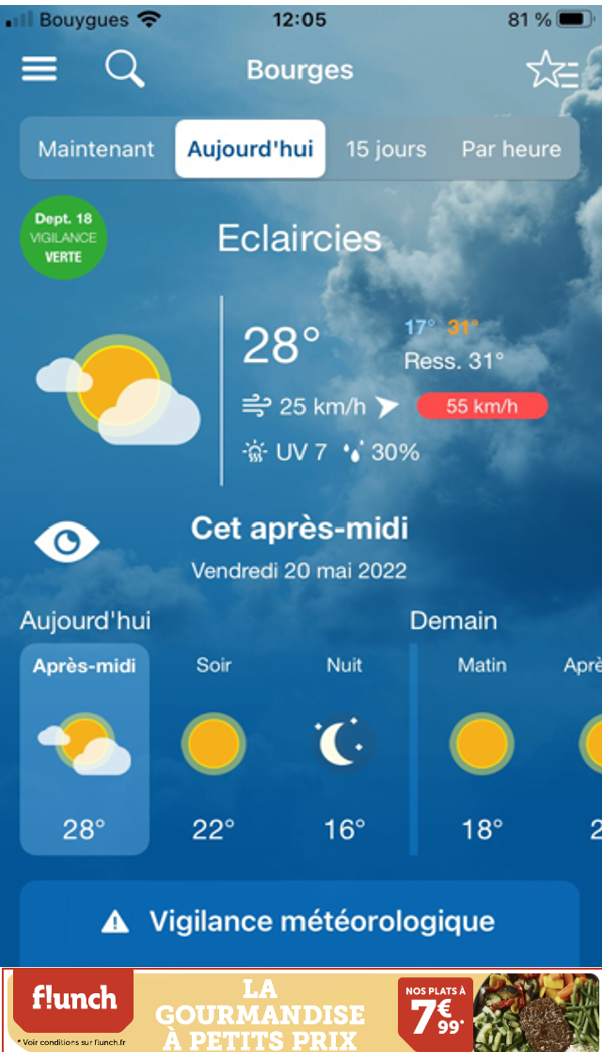This screenshot has width=602, height=1052.
Task: Select tomorrow's Matin forecast
Action: coord(482,749)
